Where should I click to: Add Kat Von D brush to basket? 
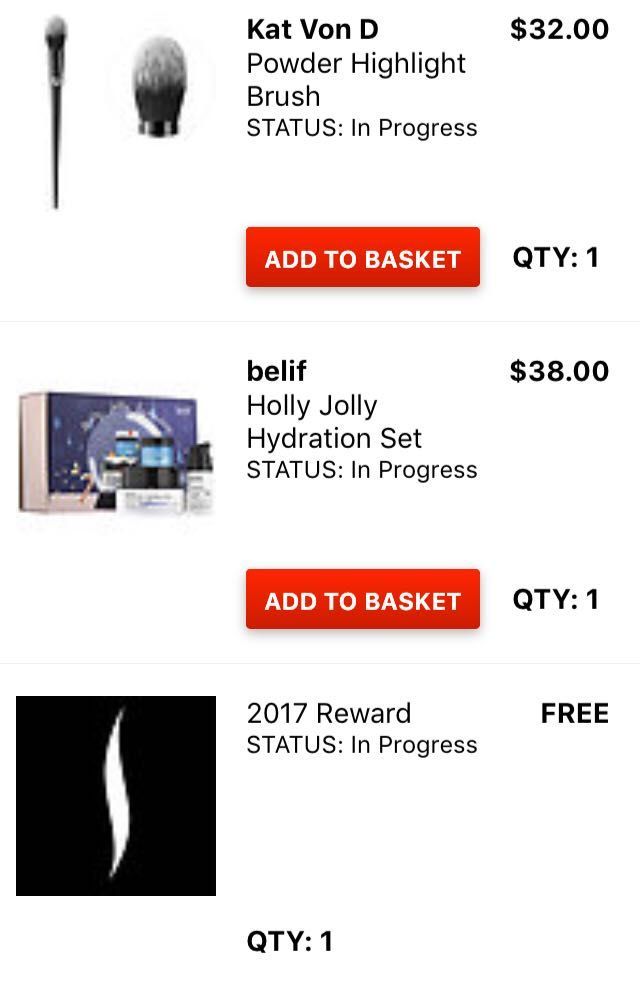click(362, 258)
